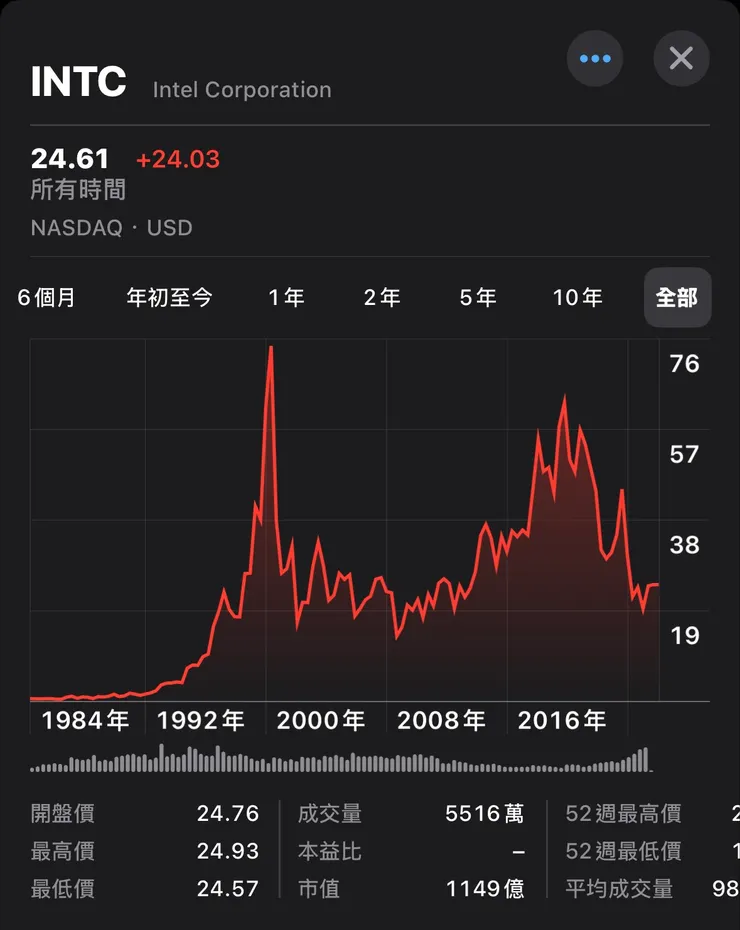The image size is (740, 930).
Task: View the 1年 price chart
Action: click(287, 297)
